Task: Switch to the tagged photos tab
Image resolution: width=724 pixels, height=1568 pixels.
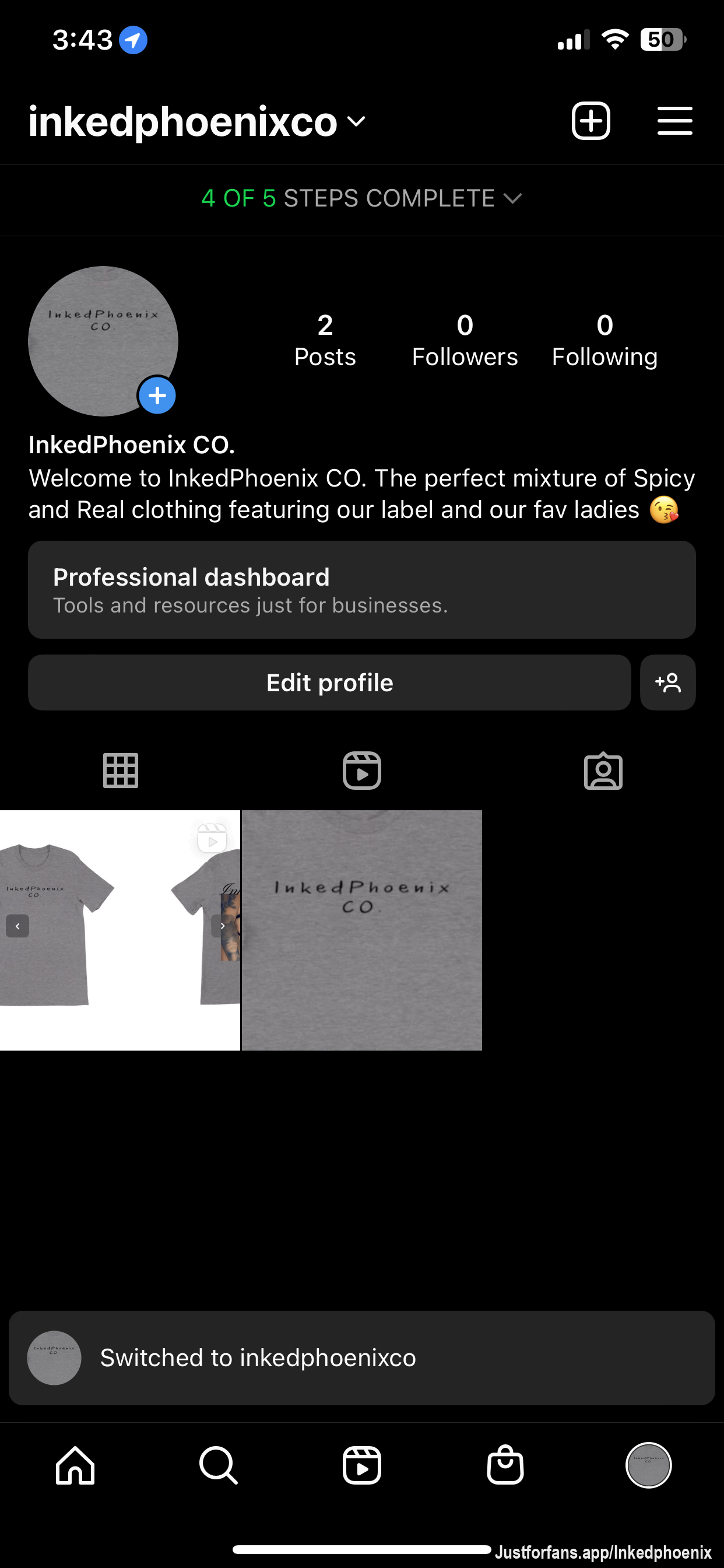Action: click(x=602, y=771)
